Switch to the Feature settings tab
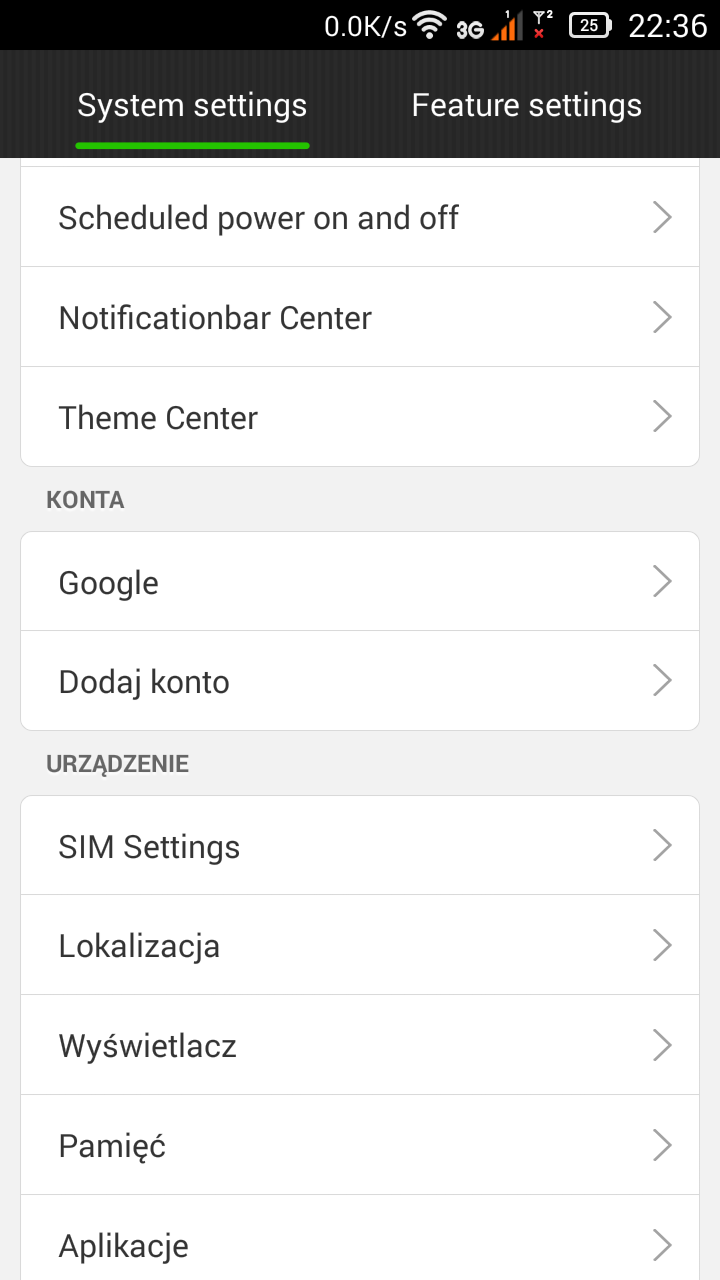The image size is (720, 1280). tap(526, 105)
